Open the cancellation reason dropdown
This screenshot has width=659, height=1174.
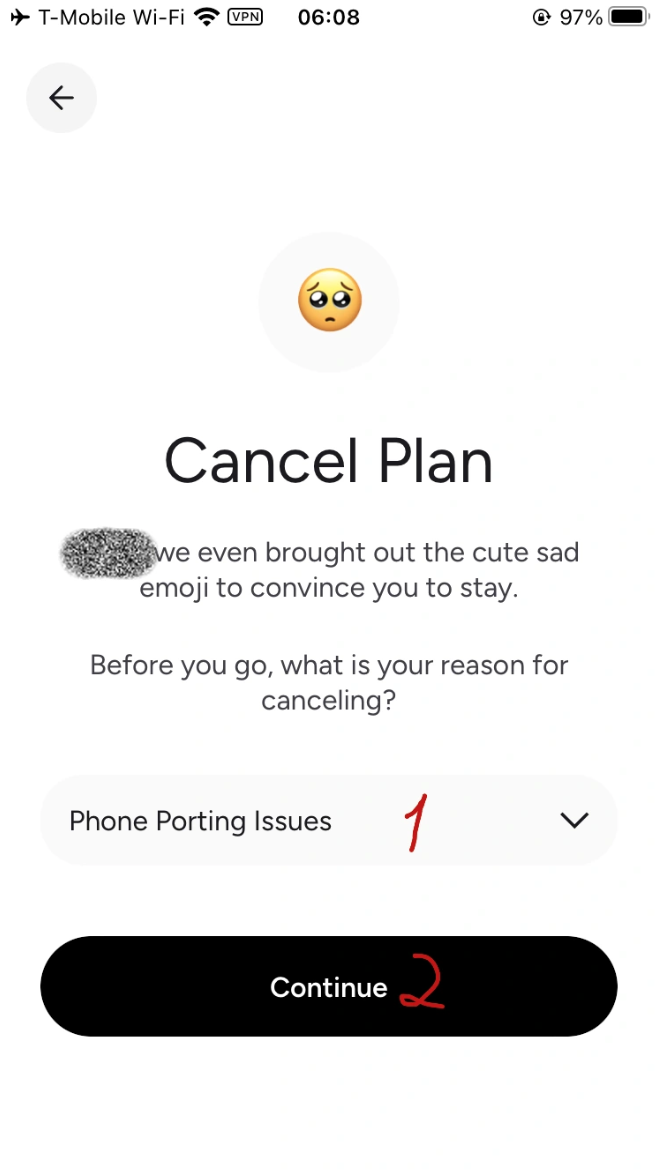click(x=328, y=821)
